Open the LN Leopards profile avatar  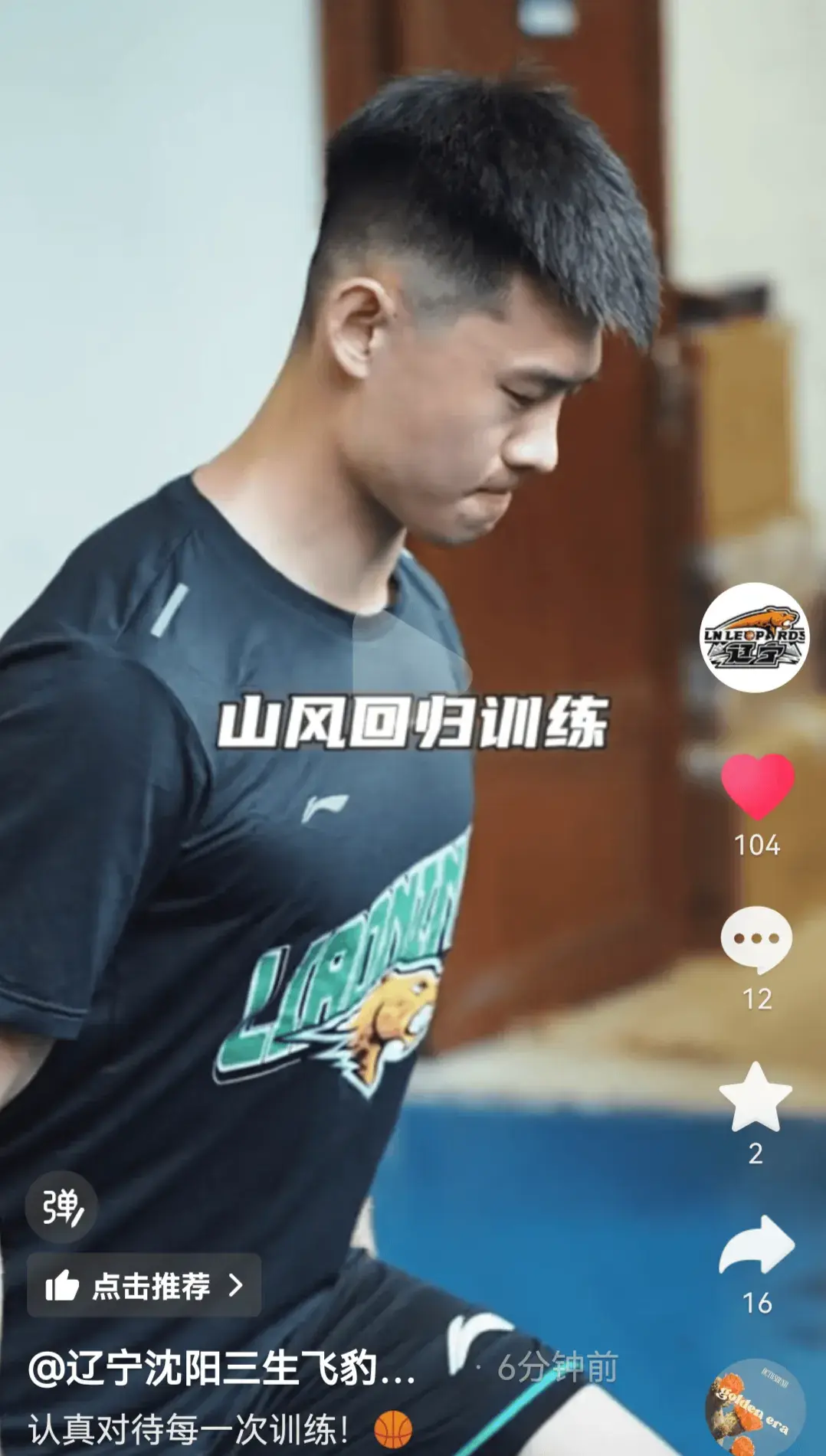click(755, 637)
